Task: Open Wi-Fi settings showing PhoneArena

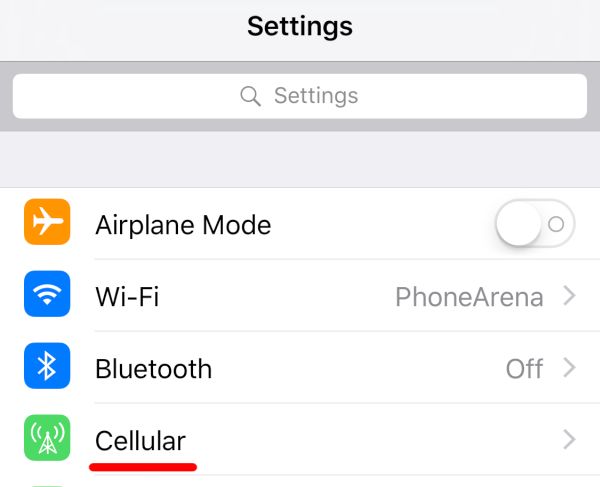Action: (x=300, y=296)
